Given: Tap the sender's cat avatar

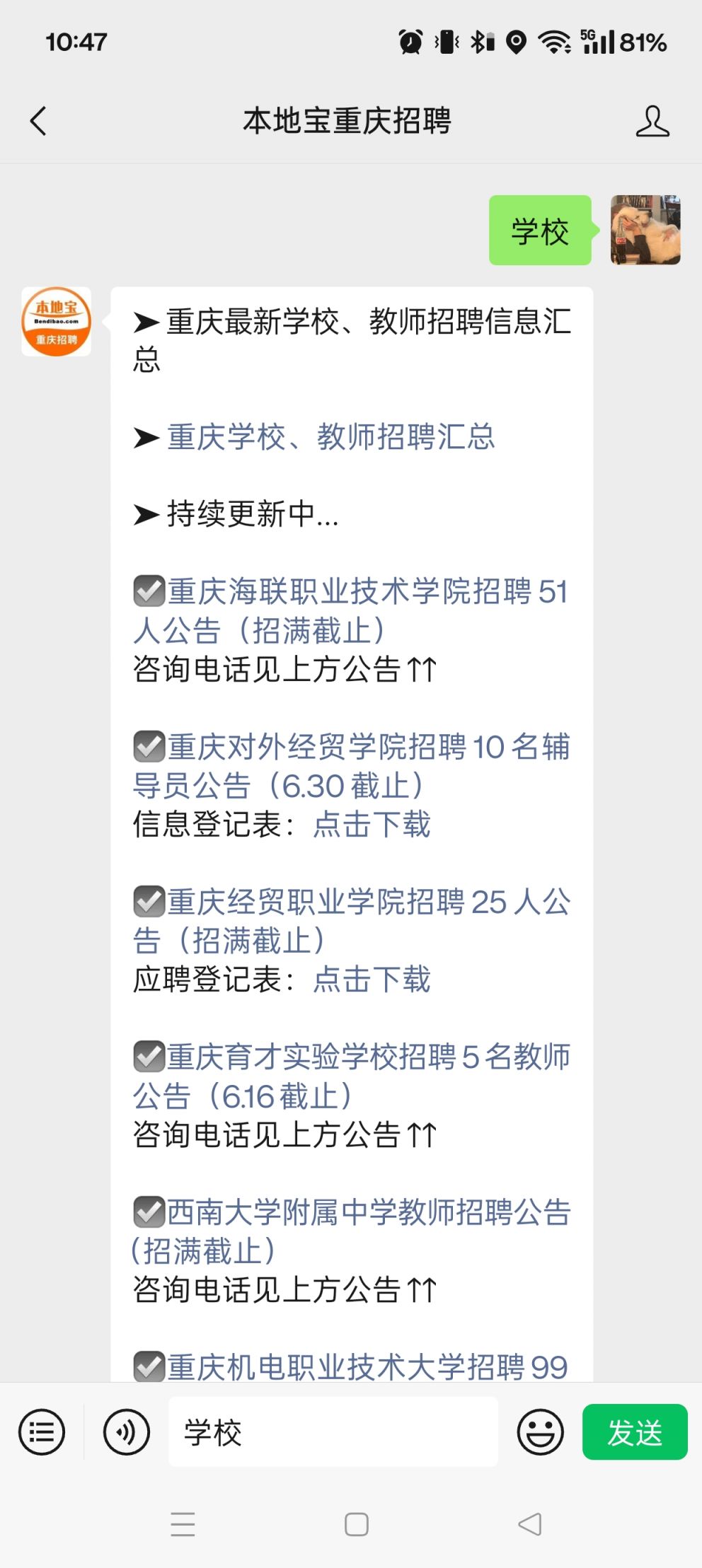Looking at the screenshot, I should coord(645,230).
